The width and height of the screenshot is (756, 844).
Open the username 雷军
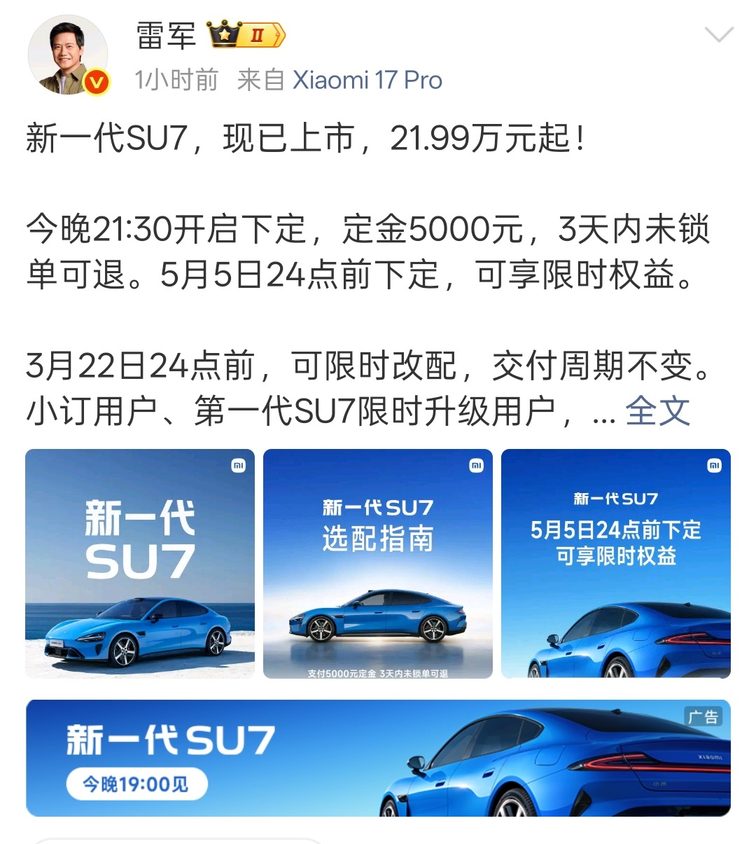pyautogui.click(x=166, y=35)
